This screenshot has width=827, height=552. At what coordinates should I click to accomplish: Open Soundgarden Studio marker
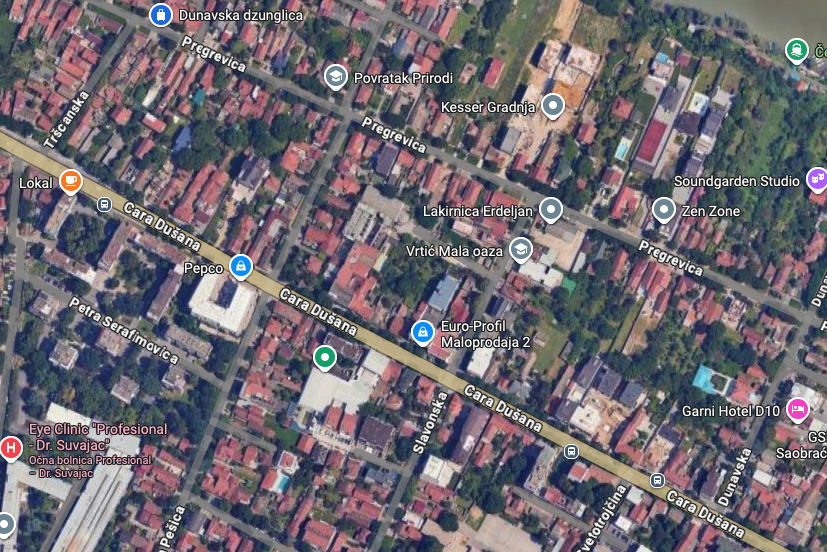[817, 180]
